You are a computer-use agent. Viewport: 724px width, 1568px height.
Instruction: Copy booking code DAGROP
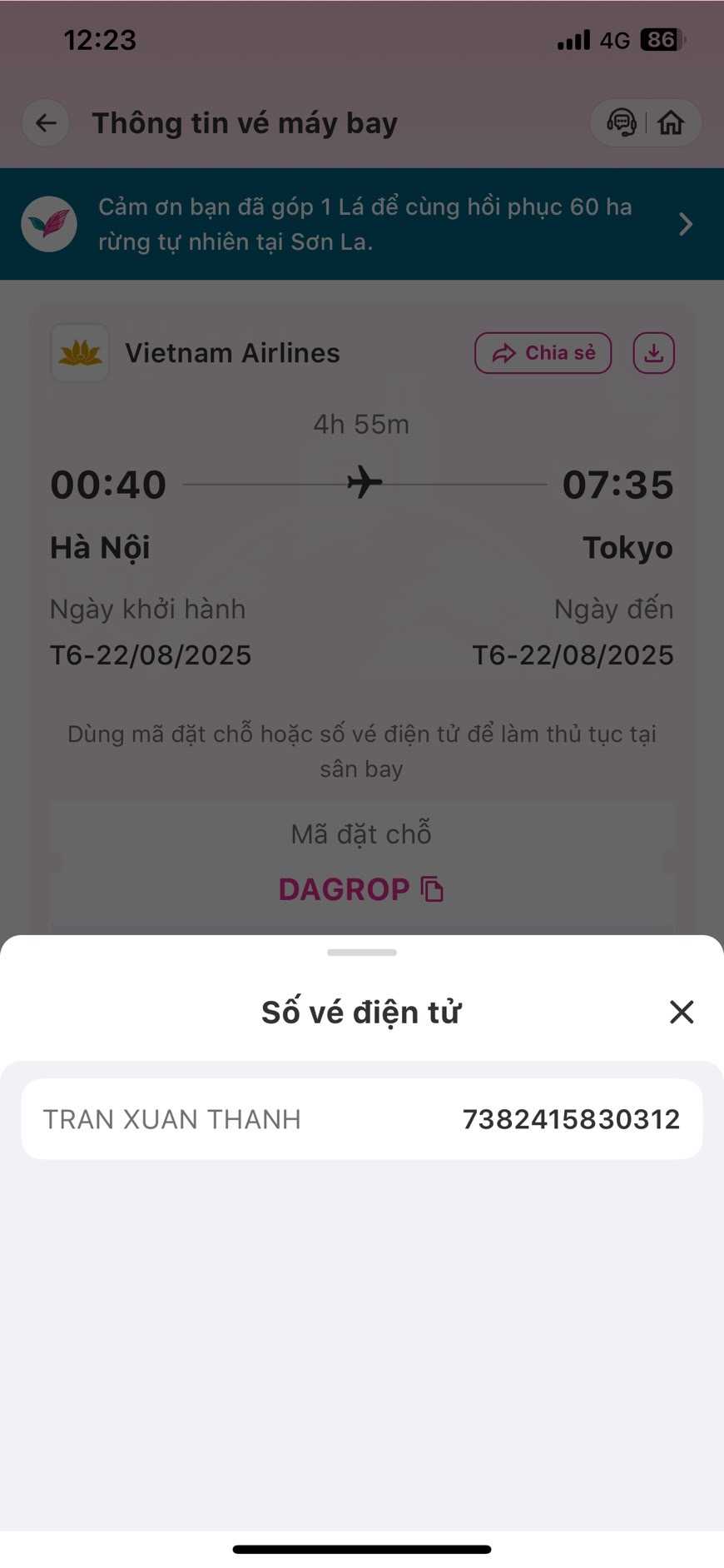(x=433, y=889)
